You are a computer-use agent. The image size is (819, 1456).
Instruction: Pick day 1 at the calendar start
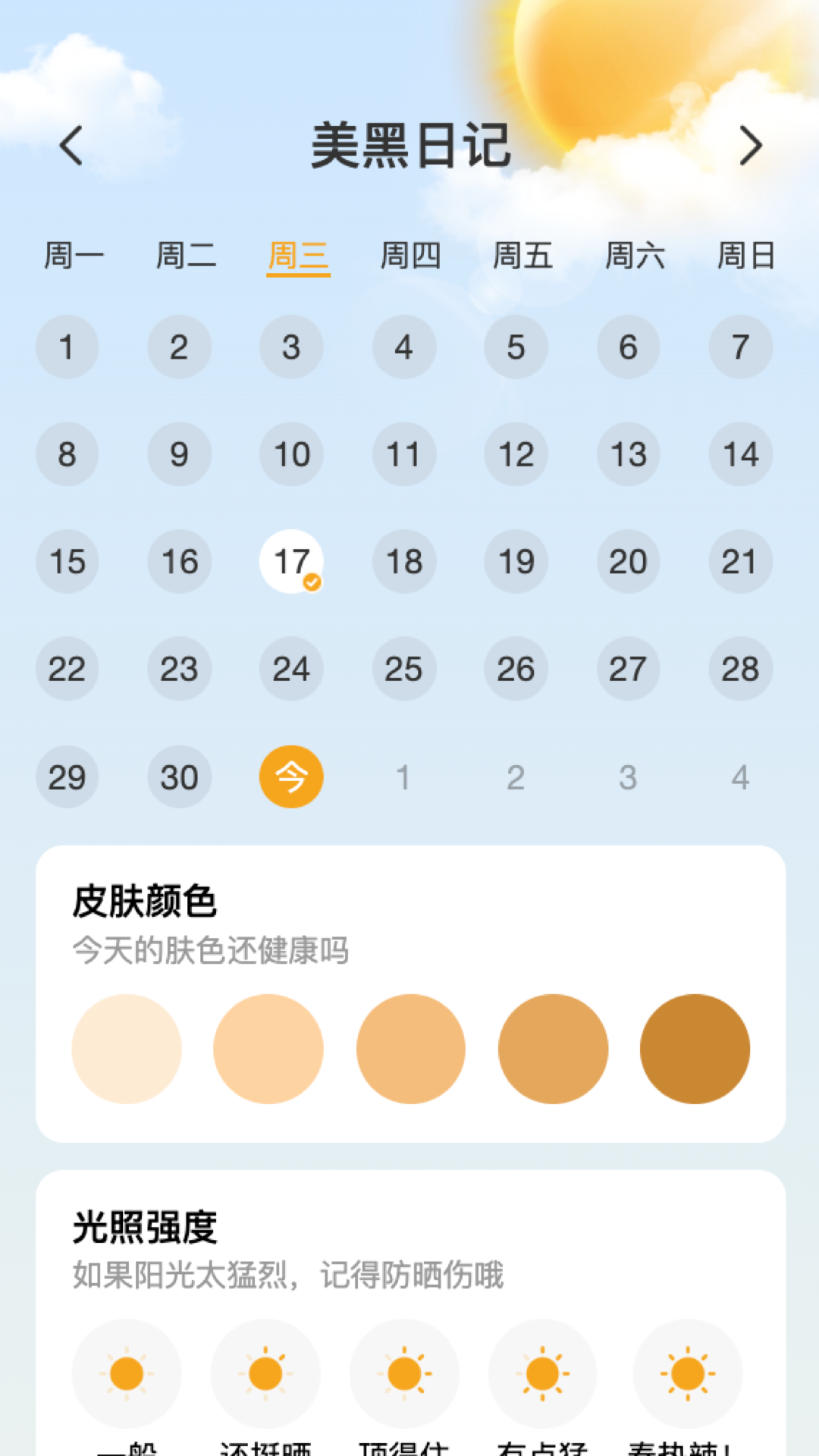(67, 347)
